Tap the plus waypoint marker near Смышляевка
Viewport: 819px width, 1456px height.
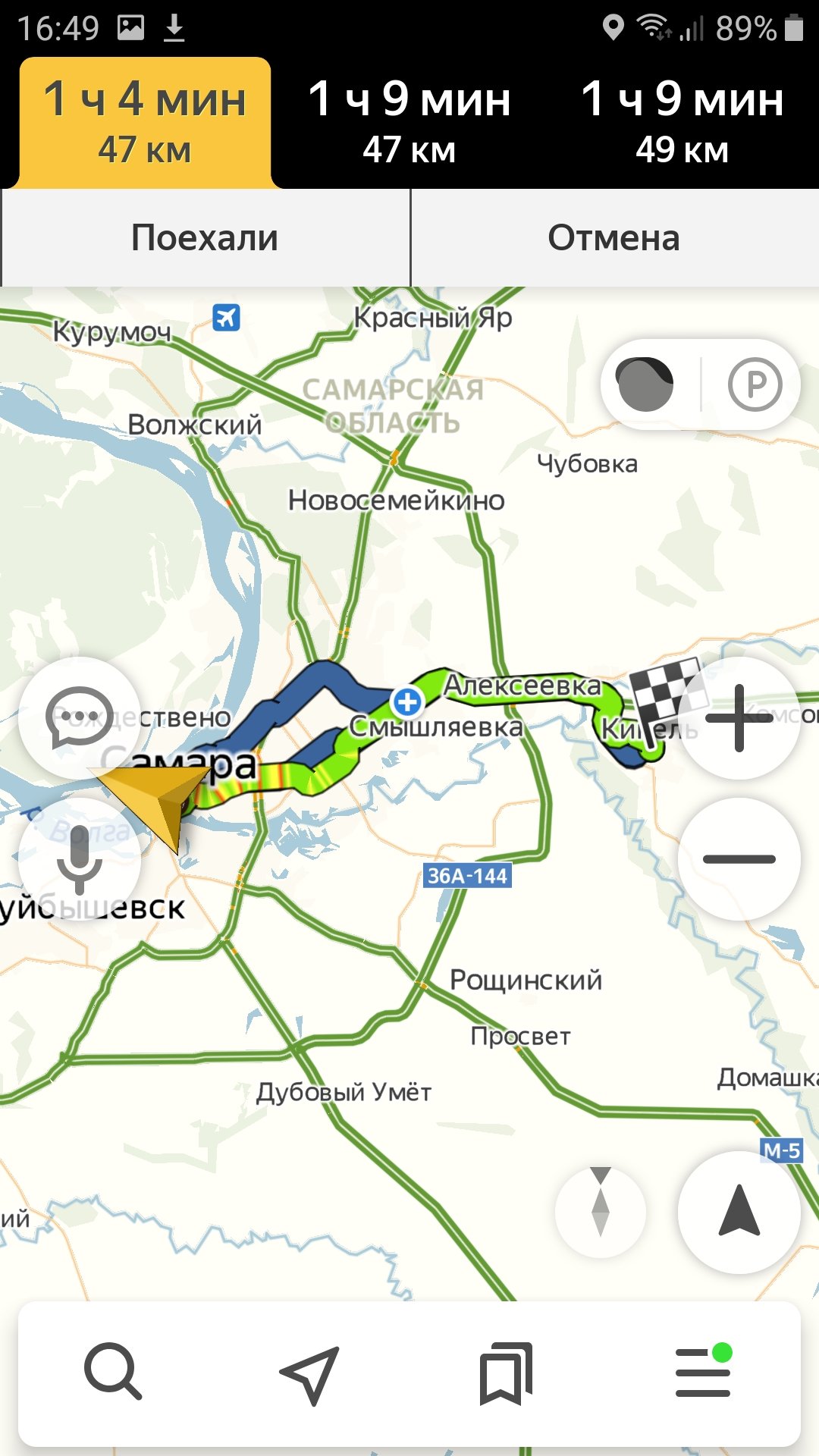pos(407,701)
